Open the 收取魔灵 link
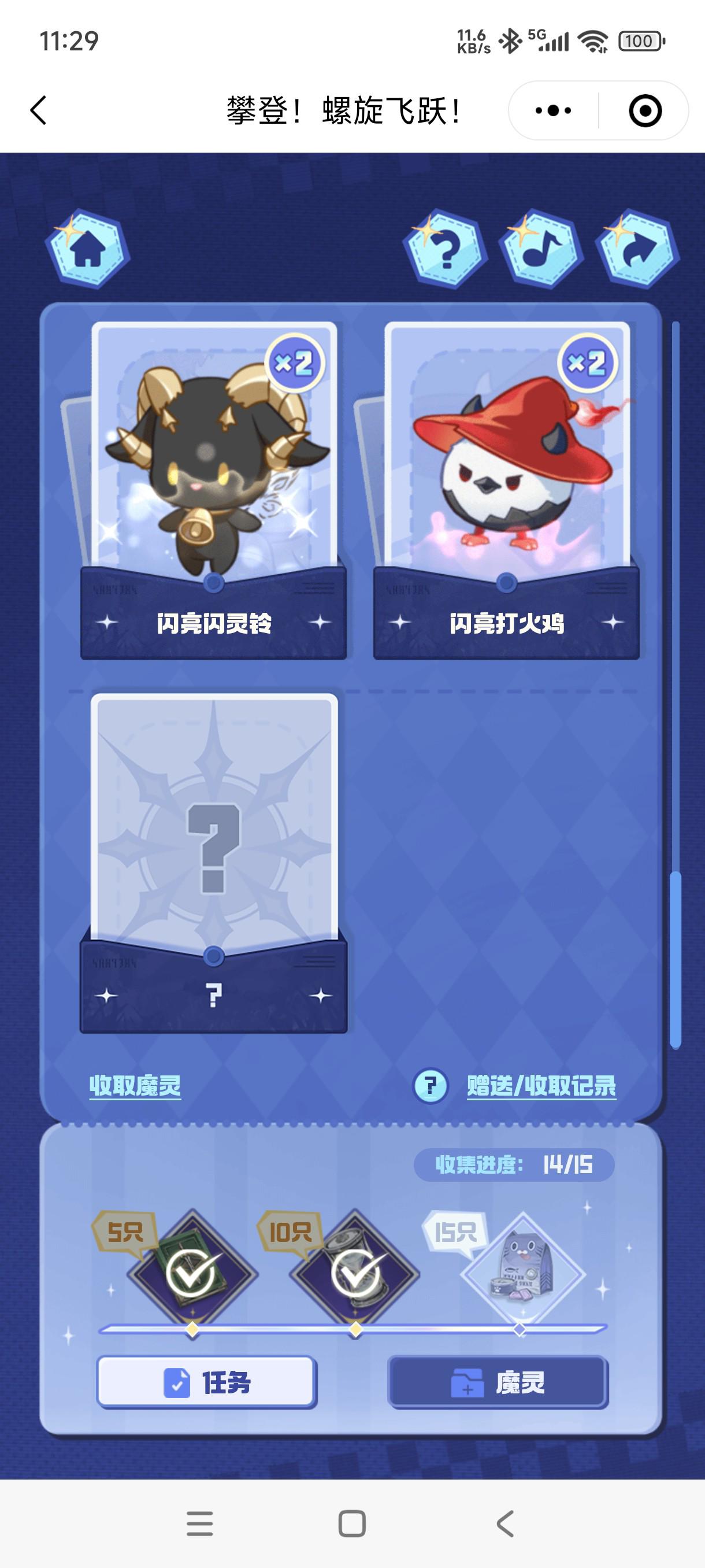This screenshot has height=1568, width=705. (x=135, y=1085)
